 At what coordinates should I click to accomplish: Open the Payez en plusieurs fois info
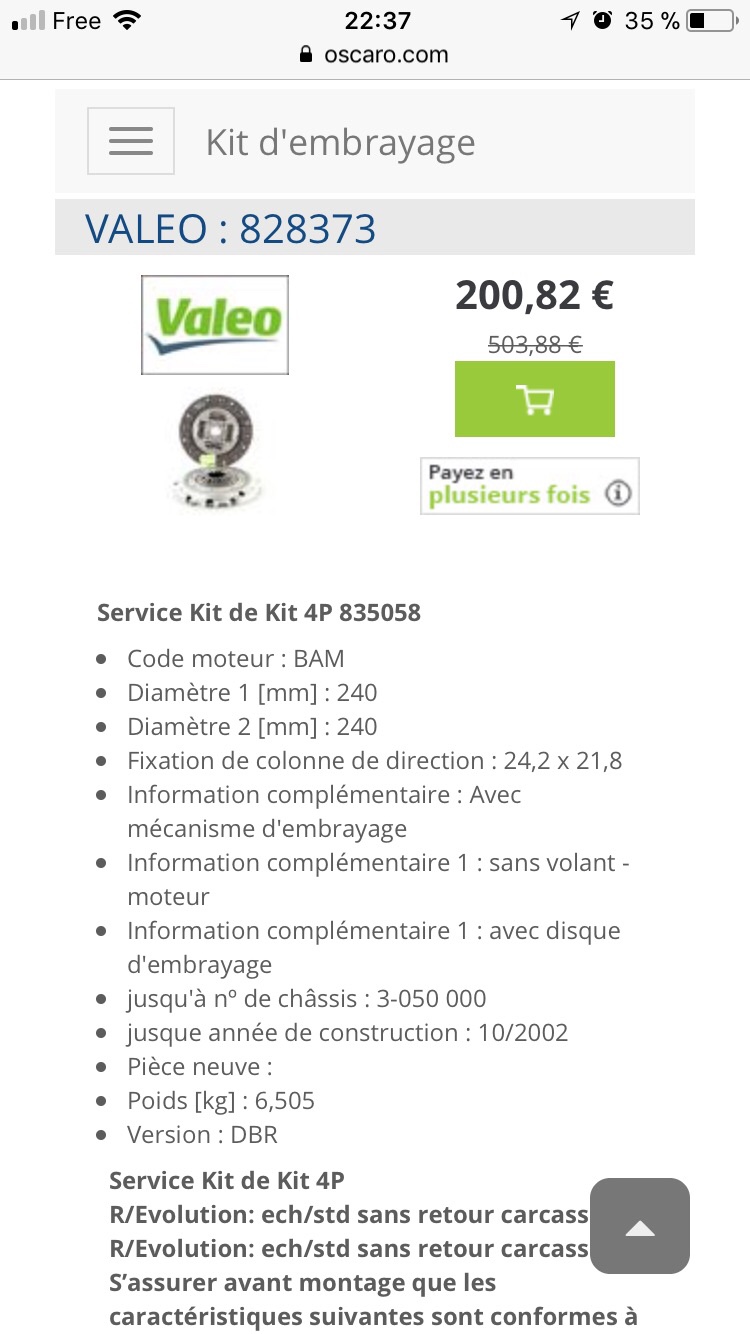(x=529, y=486)
